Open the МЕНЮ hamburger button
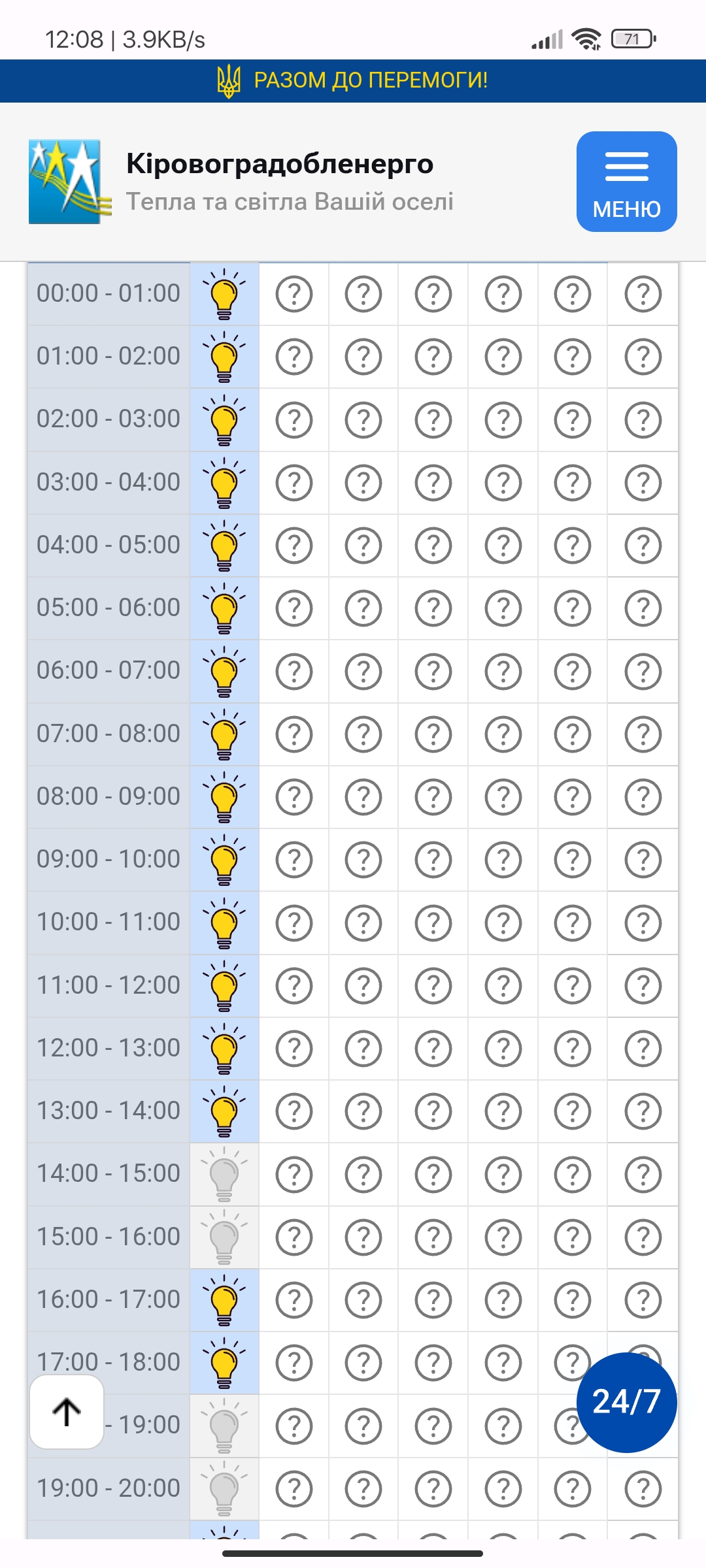 (626, 182)
